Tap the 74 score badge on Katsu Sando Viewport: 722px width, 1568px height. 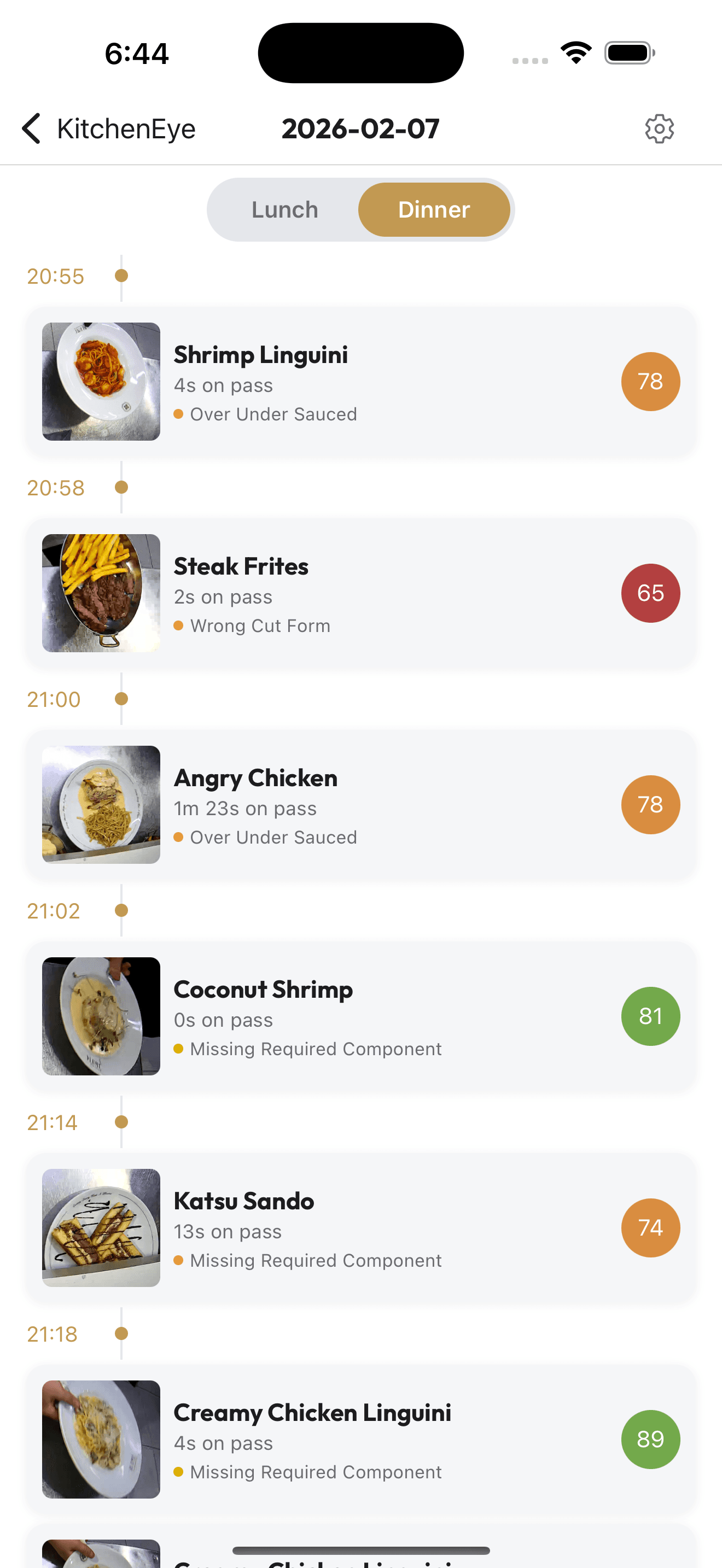tap(650, 1228)
